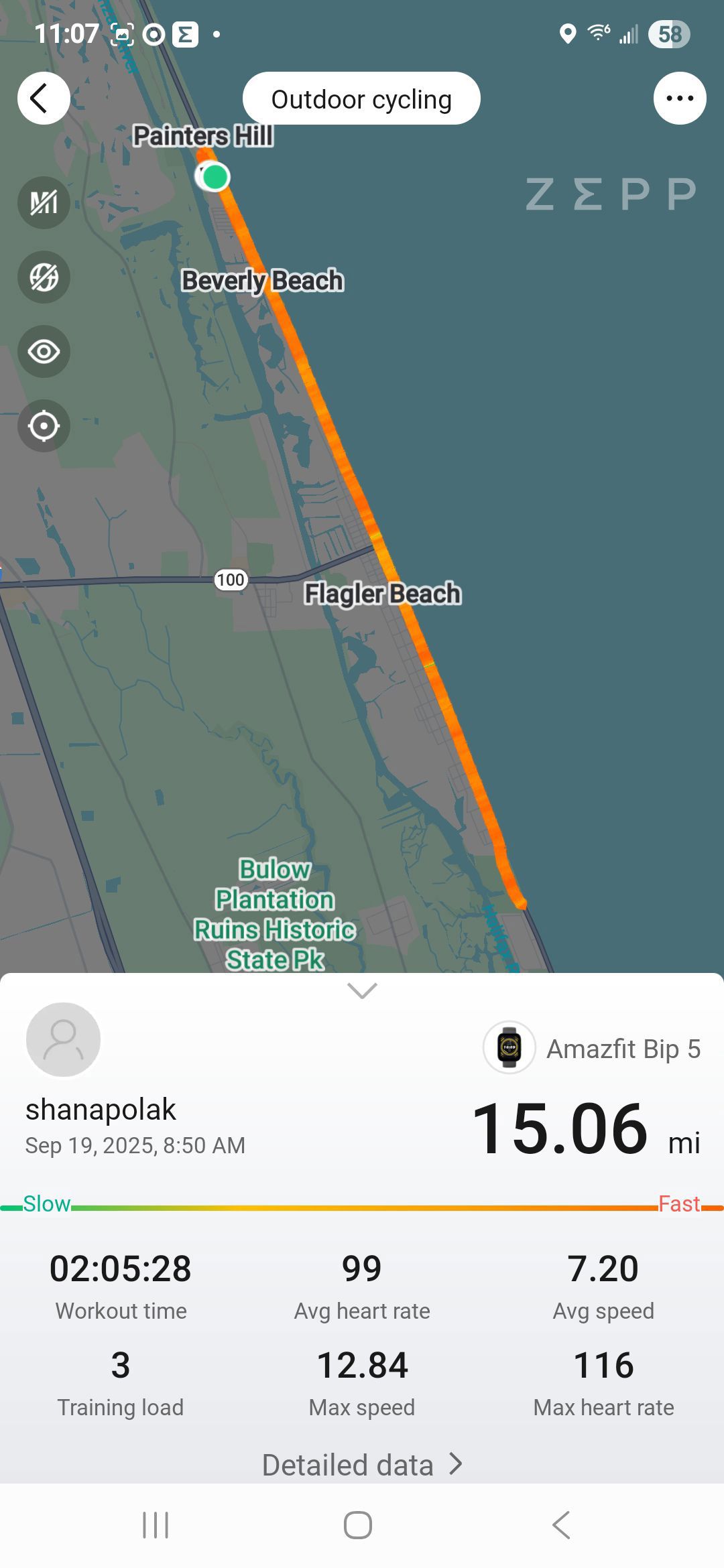The height and width of the screenshot is (1568, 724).
Task: Toggle the mile markers map icon
Action: (44, 202)
